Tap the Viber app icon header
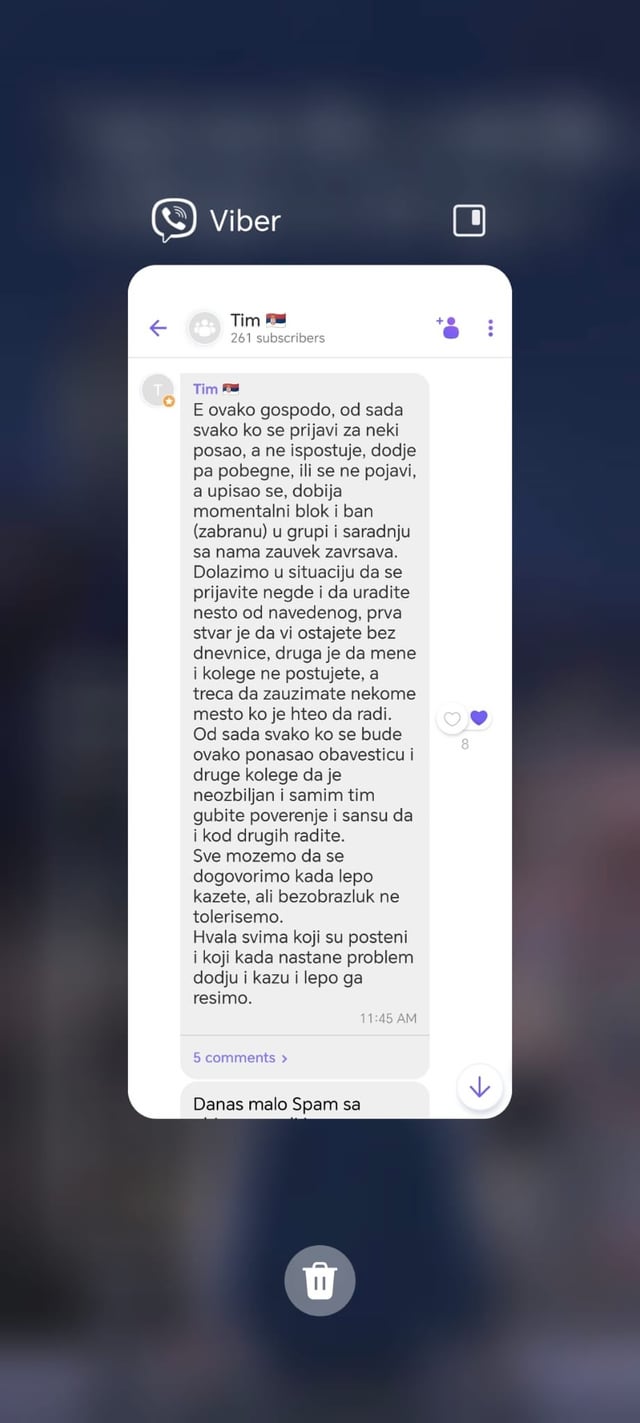Viewport: 640px width, 1423px height. (174, 220)
